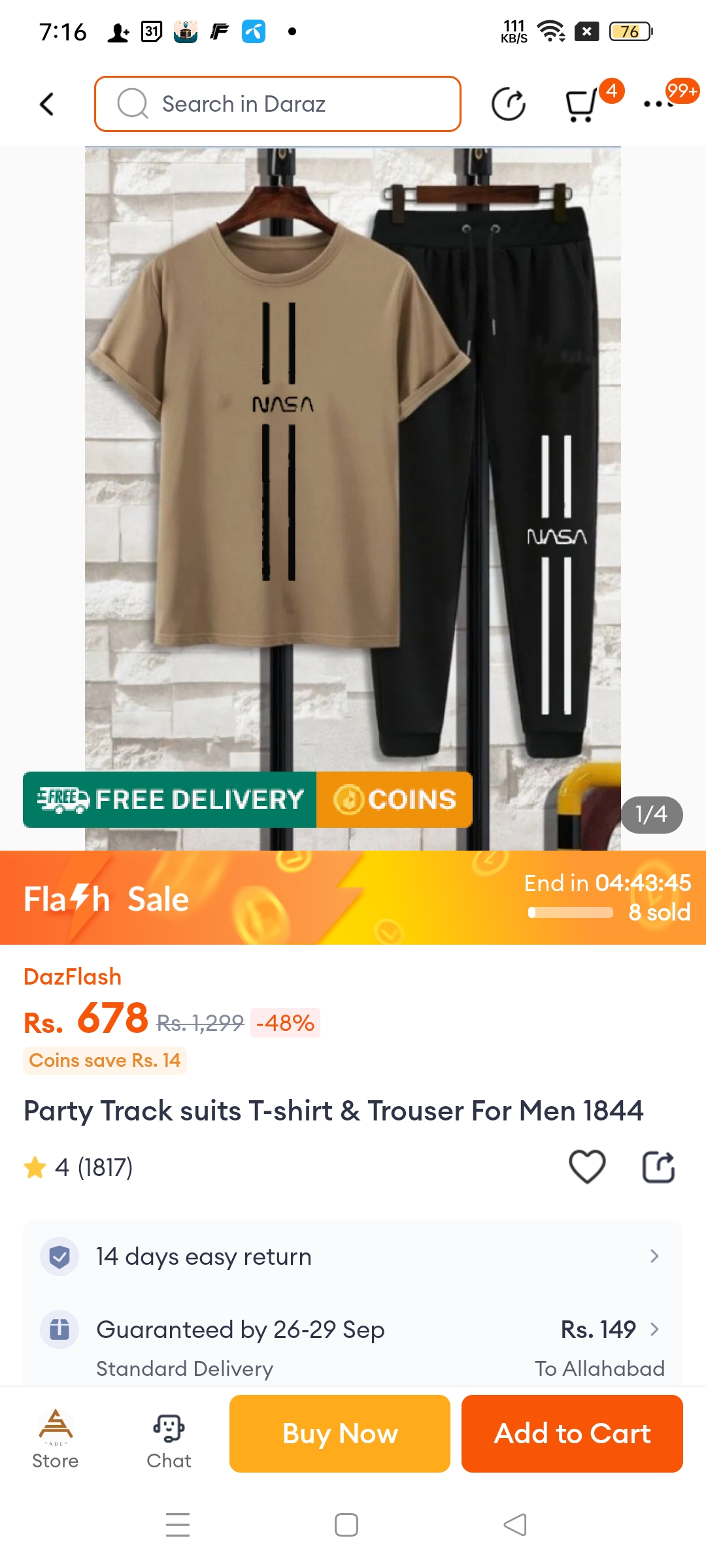Open the Flash Sale banner
The width and height of the screenshot is (706, 1568).
(353, 898)
